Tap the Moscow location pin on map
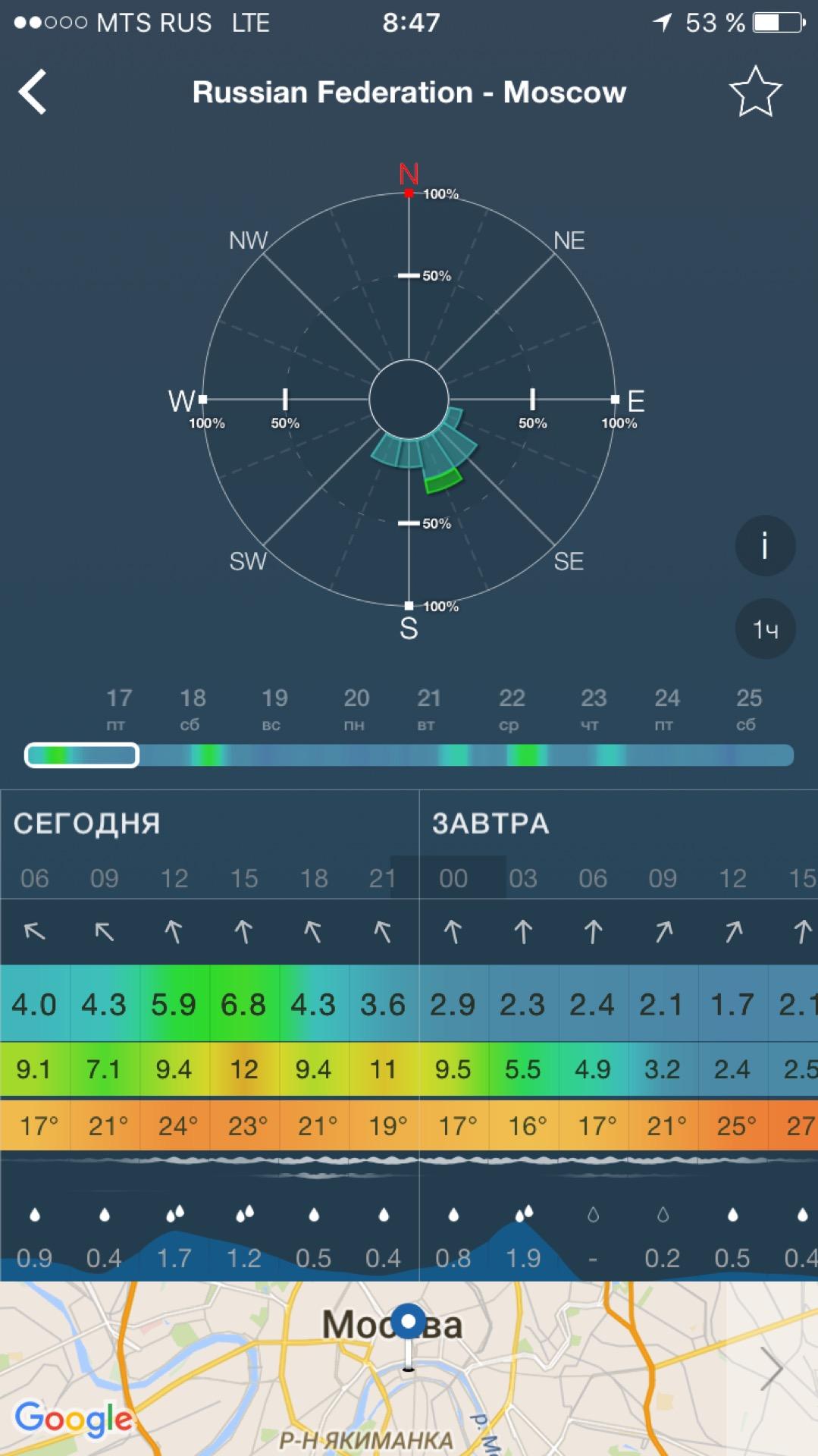Image resolution: width=818 pixels, height=1456 pixels. pos(409,1323)
